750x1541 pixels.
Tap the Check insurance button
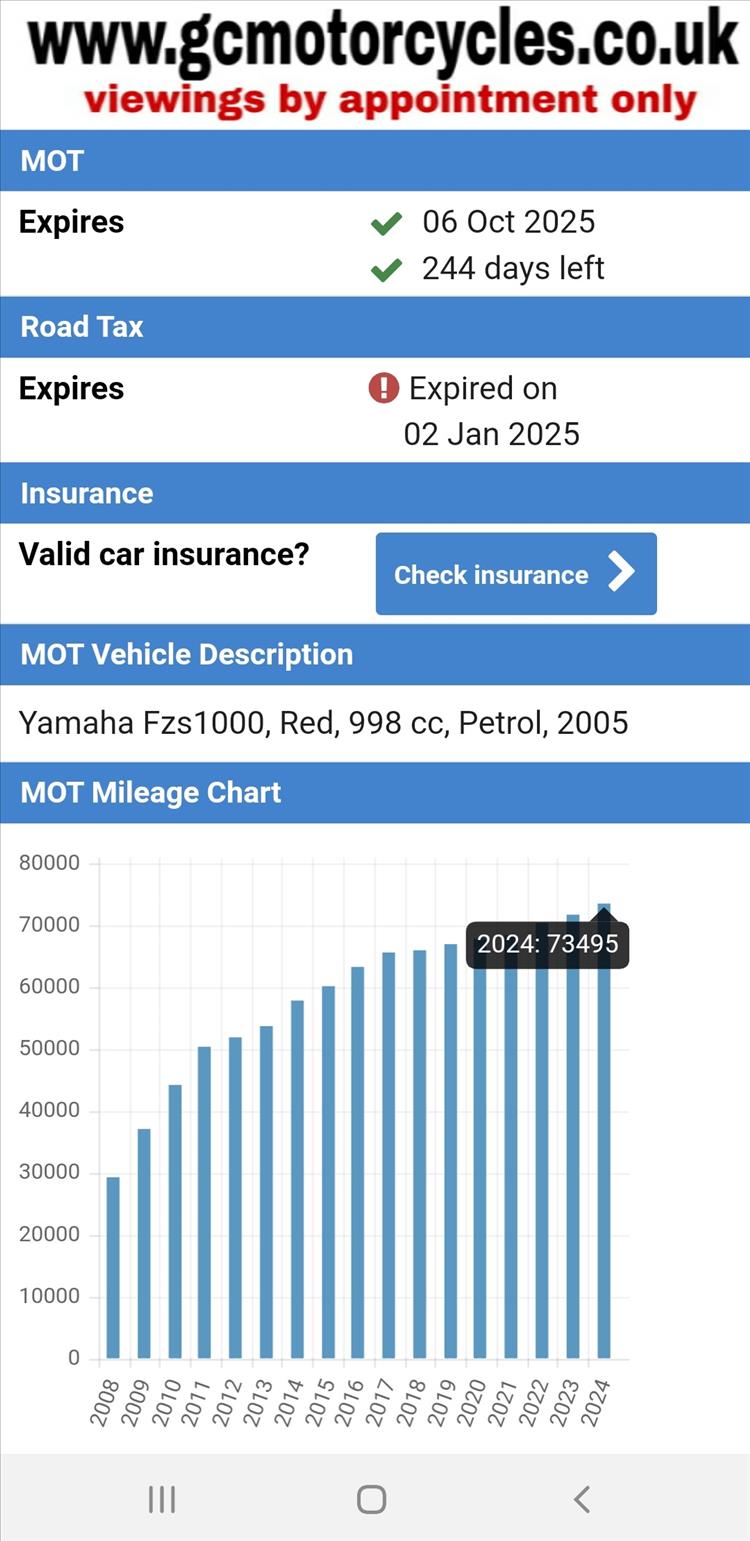tap(516, 573)
